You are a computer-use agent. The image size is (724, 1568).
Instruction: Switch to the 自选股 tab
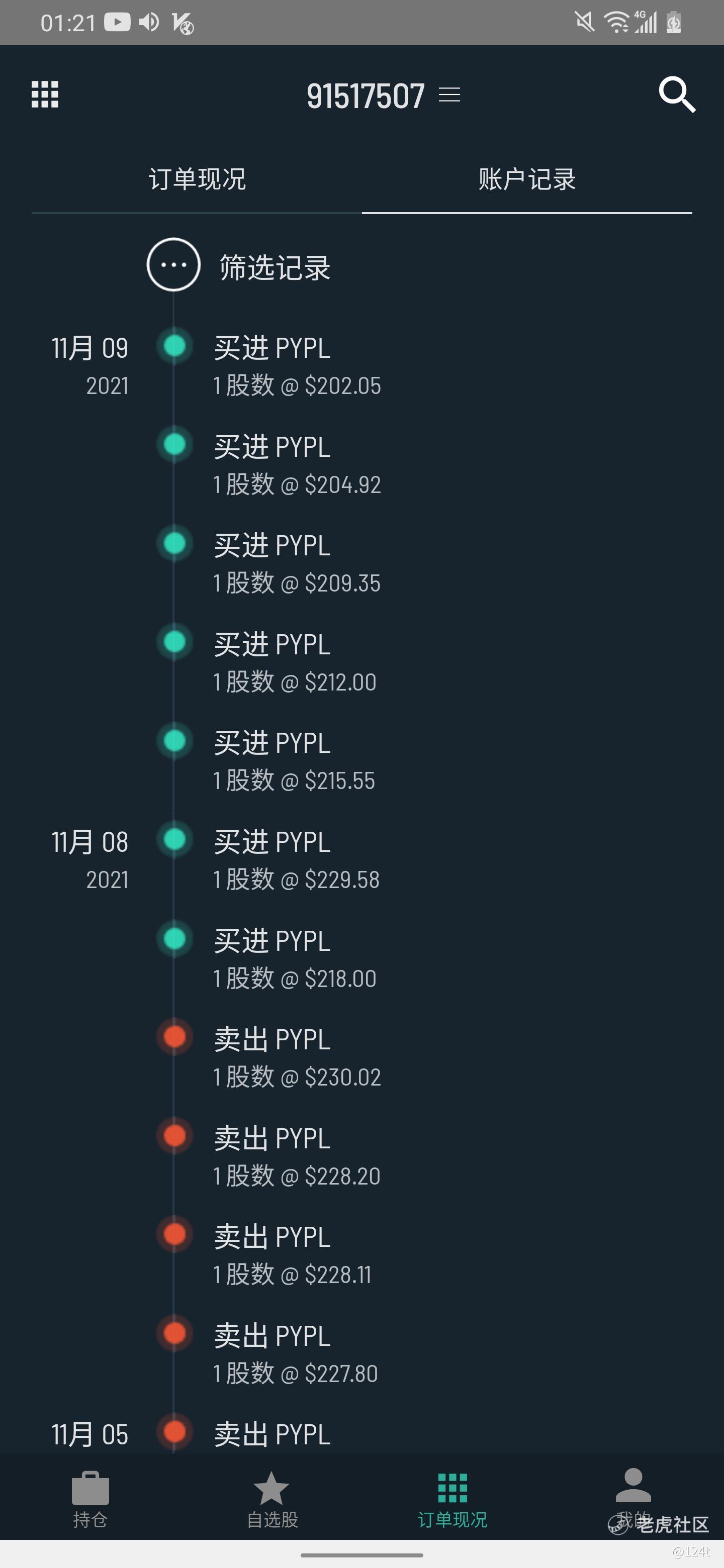pos(271,1499)
